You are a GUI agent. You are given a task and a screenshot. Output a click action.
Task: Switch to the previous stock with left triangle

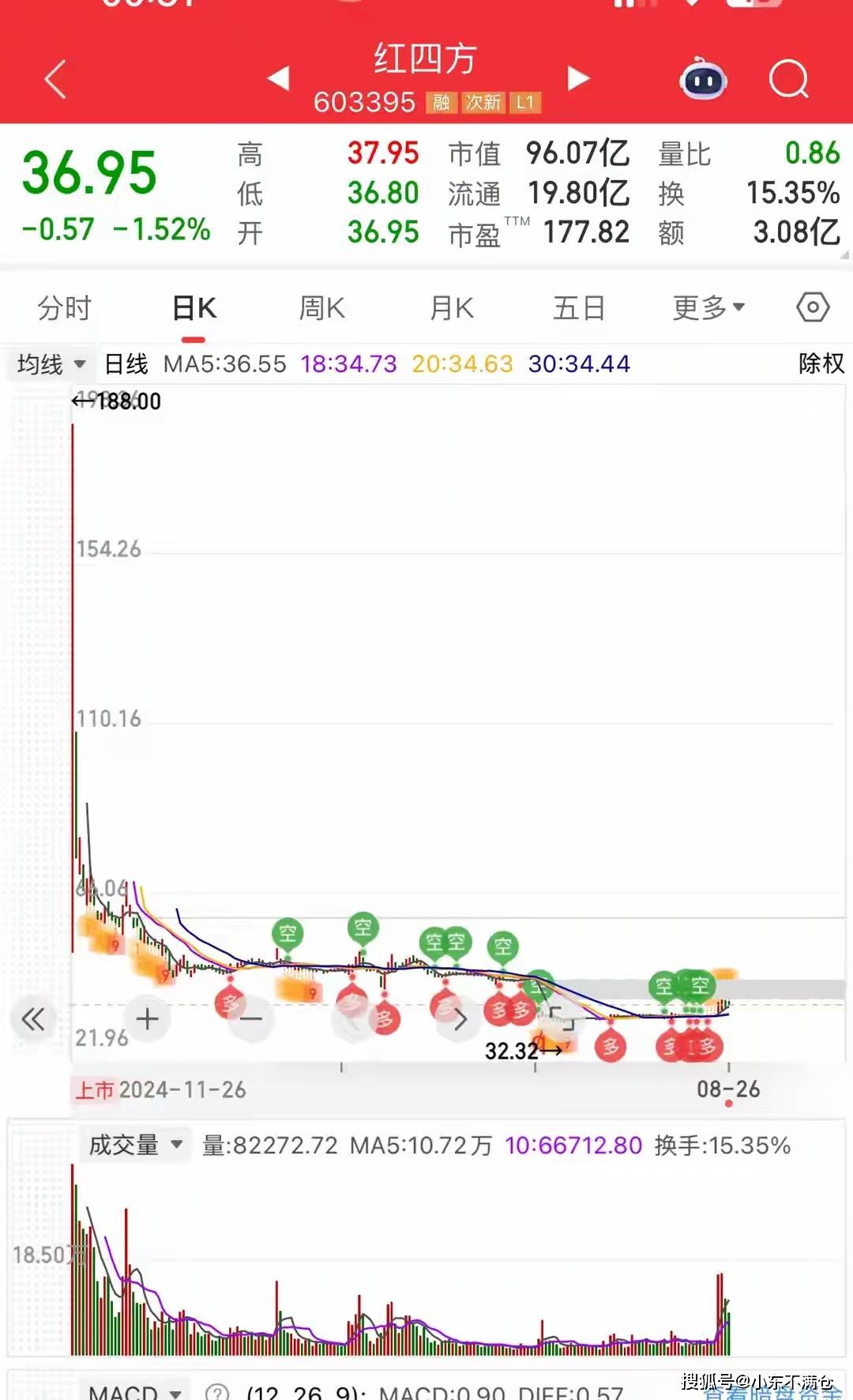tap(278, 77)
